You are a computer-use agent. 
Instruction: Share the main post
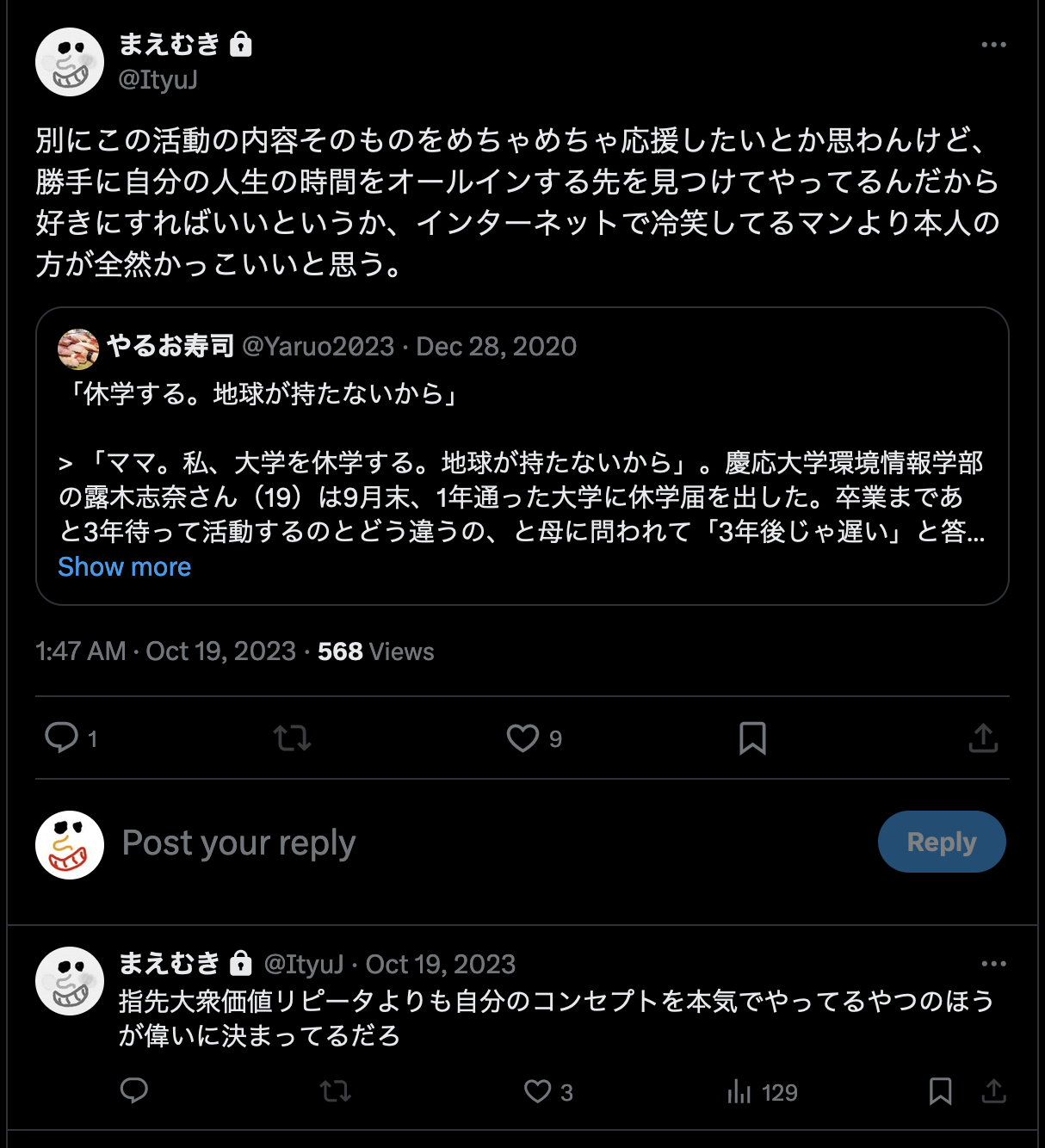tap(983, 738)
